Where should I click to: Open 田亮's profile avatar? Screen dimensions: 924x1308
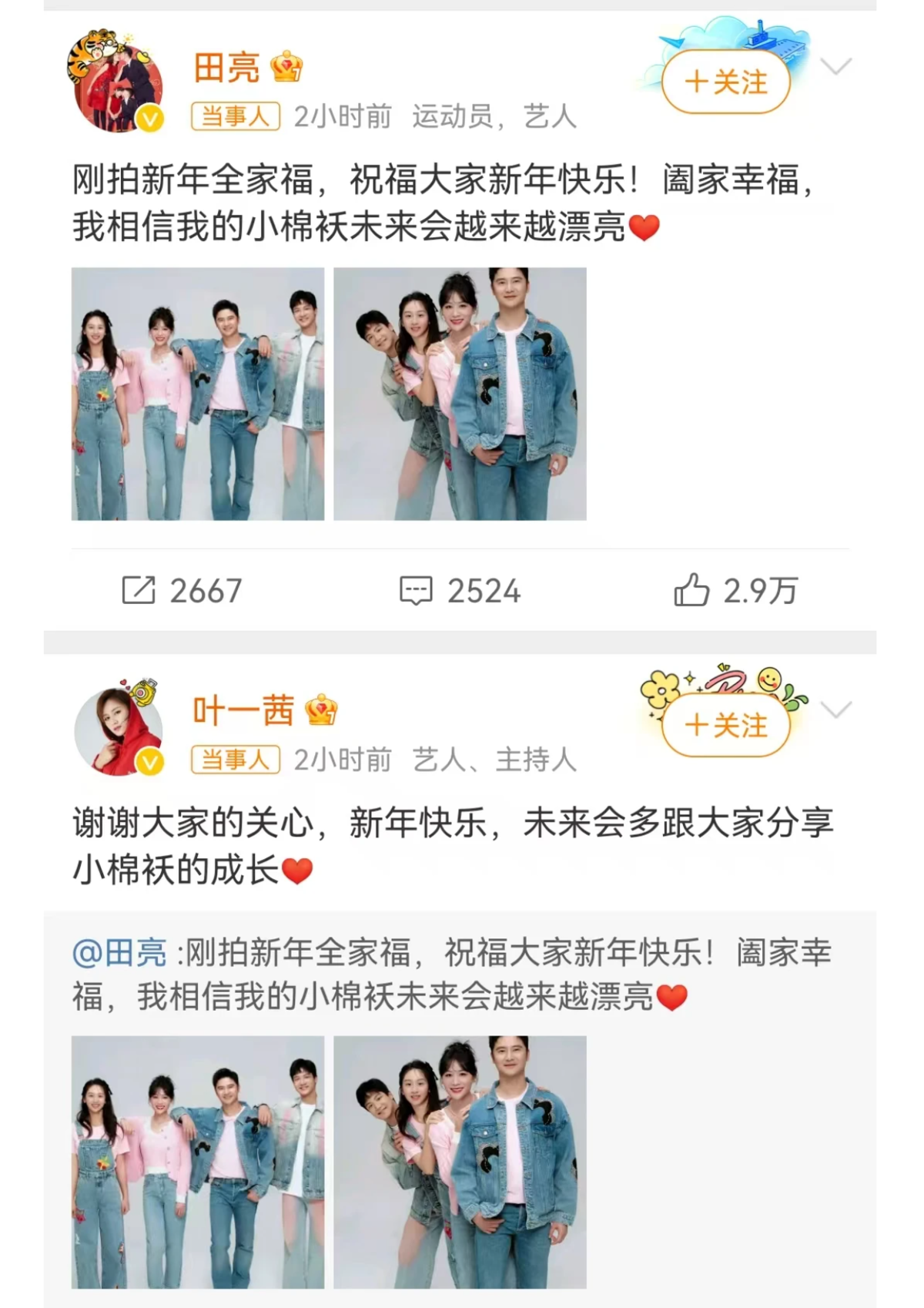115,85
